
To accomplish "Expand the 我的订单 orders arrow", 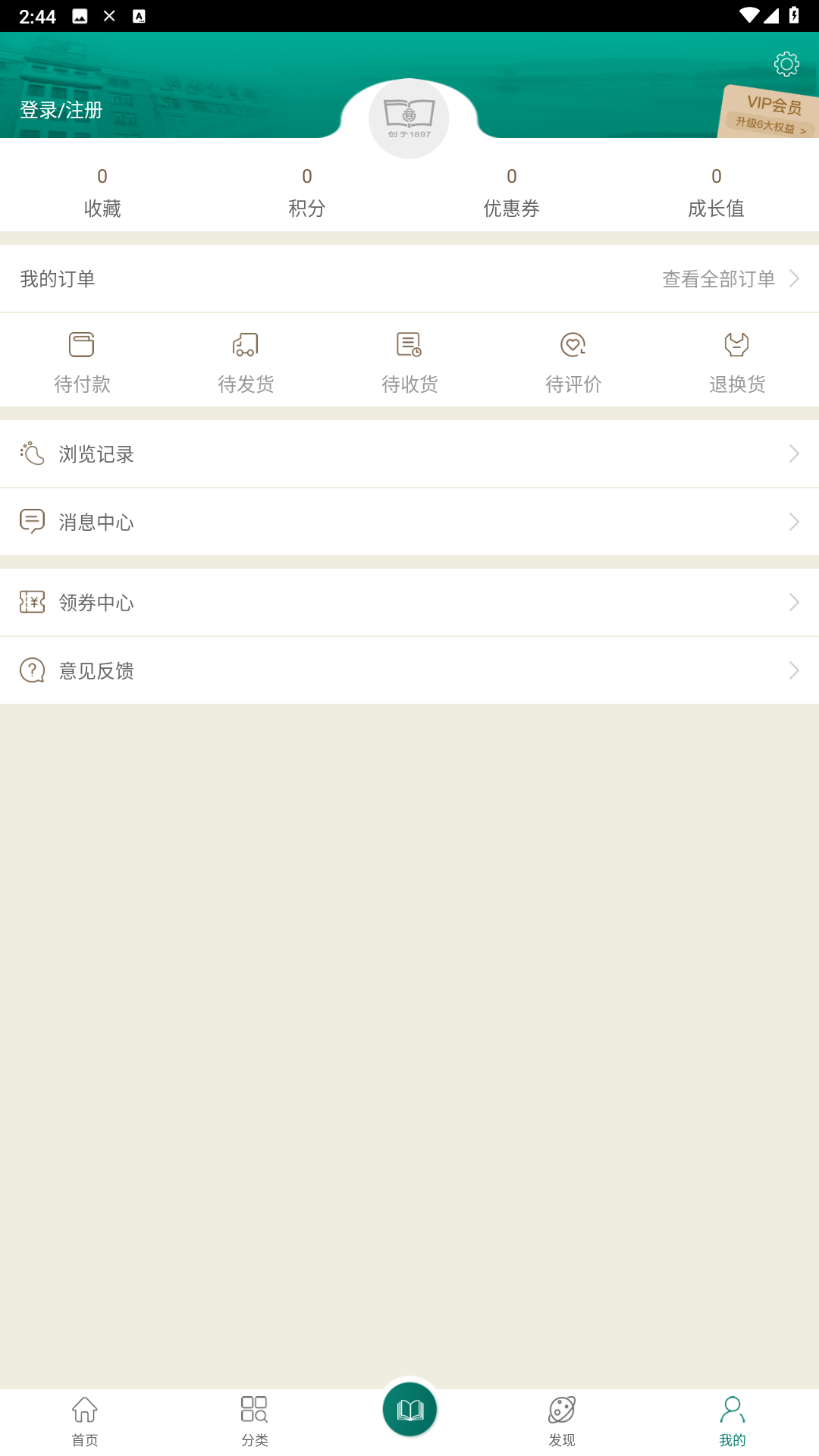I will click(793, 278).
